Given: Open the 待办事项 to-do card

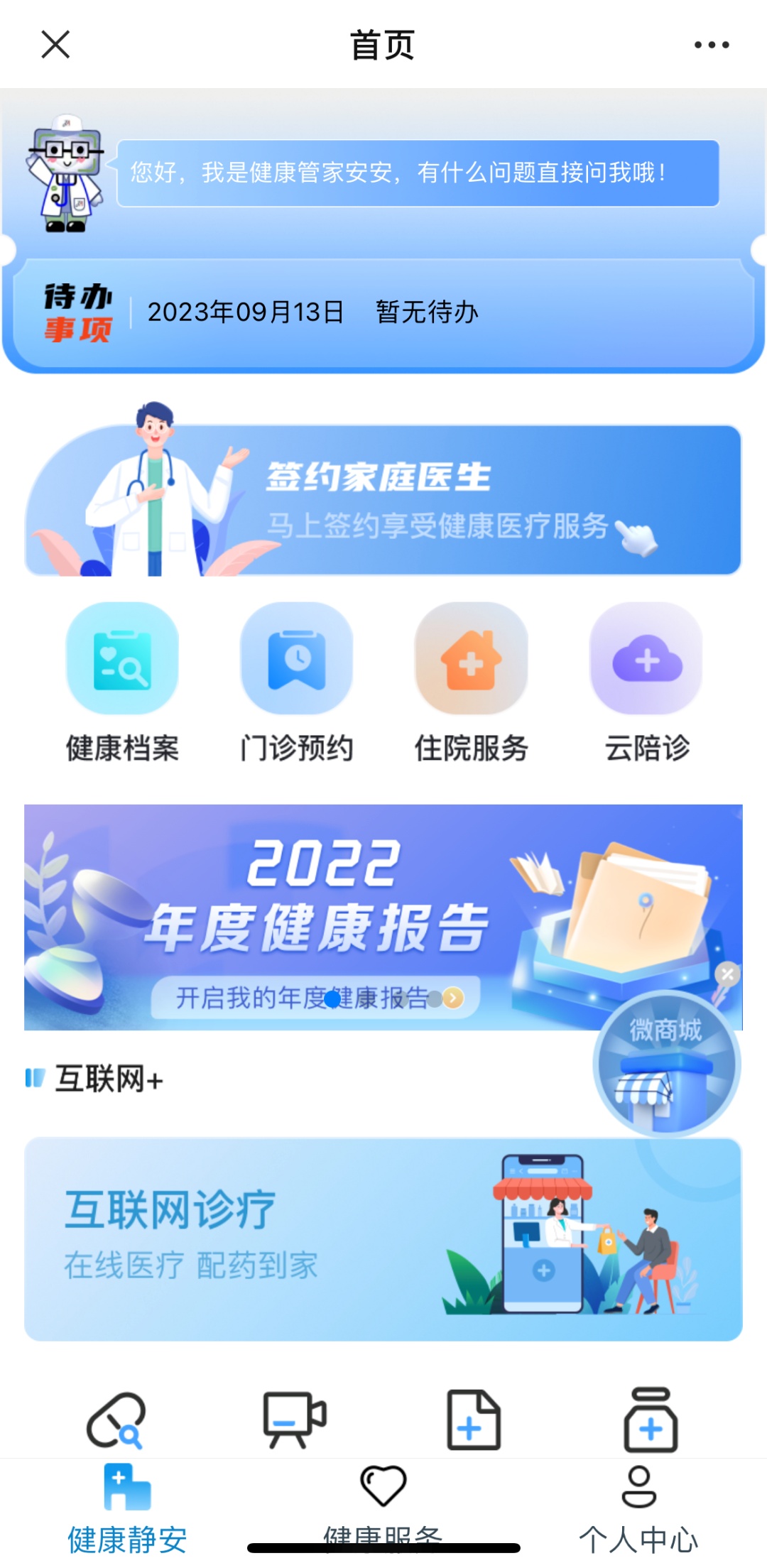Looking at the screenshot, I should 383,312.
